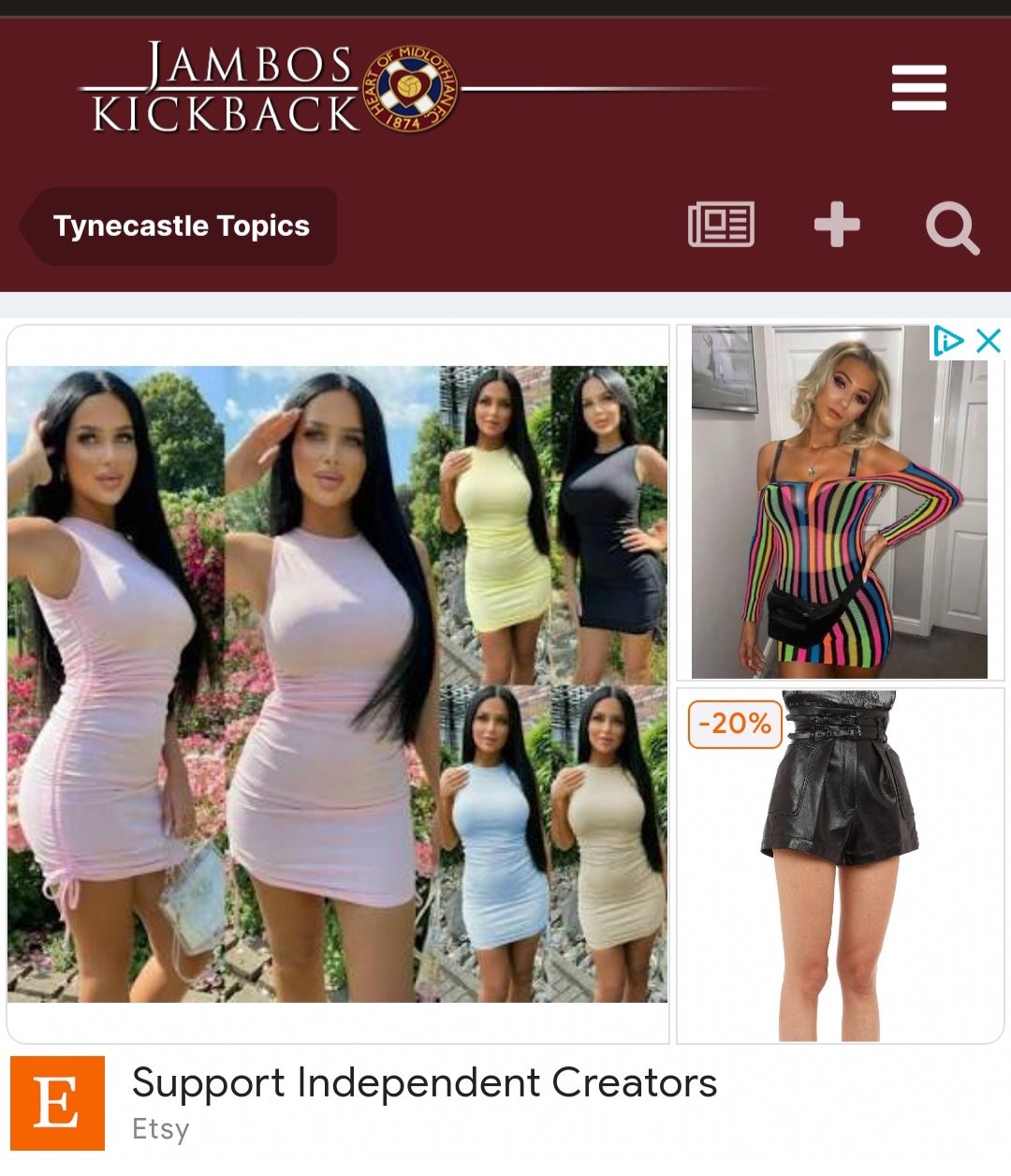Screen dimensions: 1011x1176
Task: Open the news feed icon
Action: point(721,226)
